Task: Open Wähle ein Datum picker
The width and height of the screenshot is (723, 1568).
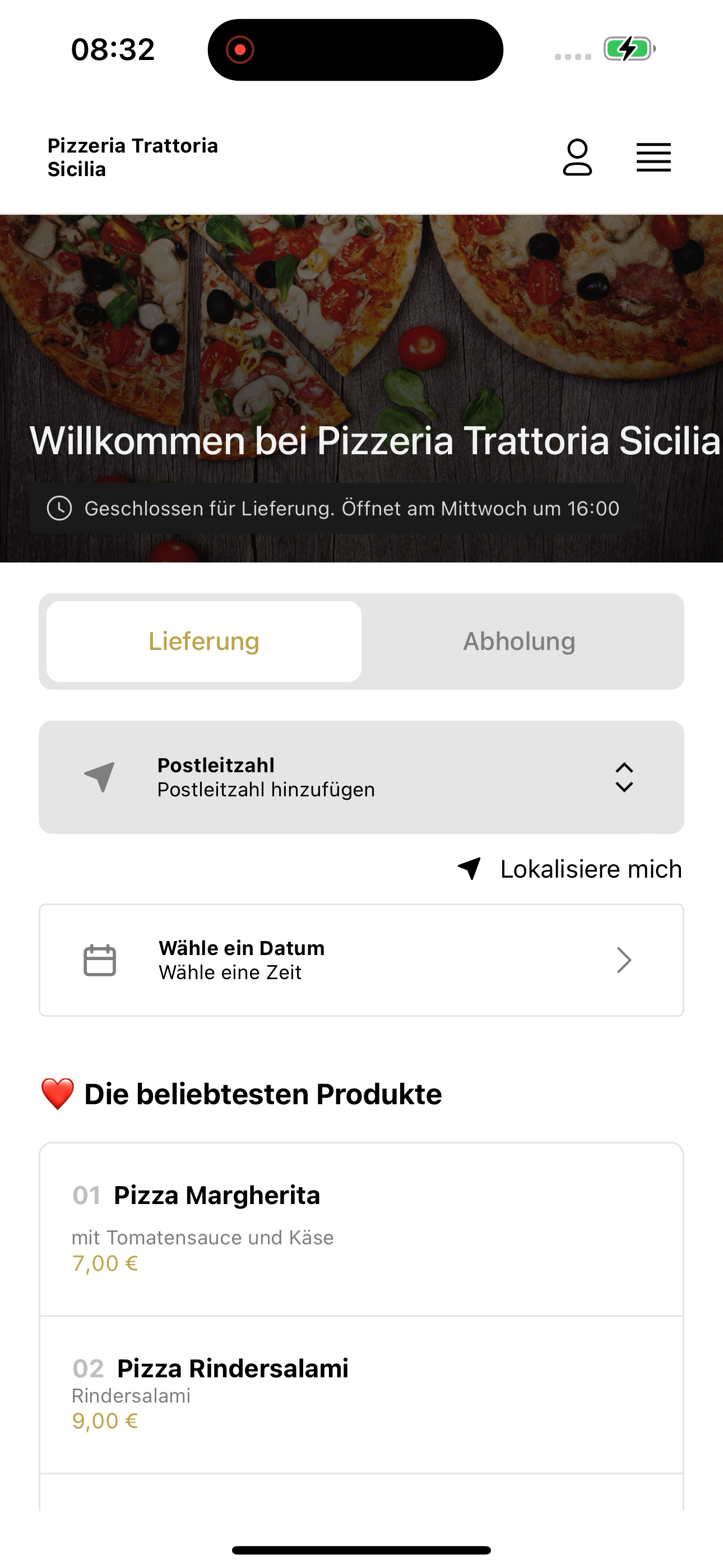Action: pos(361,960)
